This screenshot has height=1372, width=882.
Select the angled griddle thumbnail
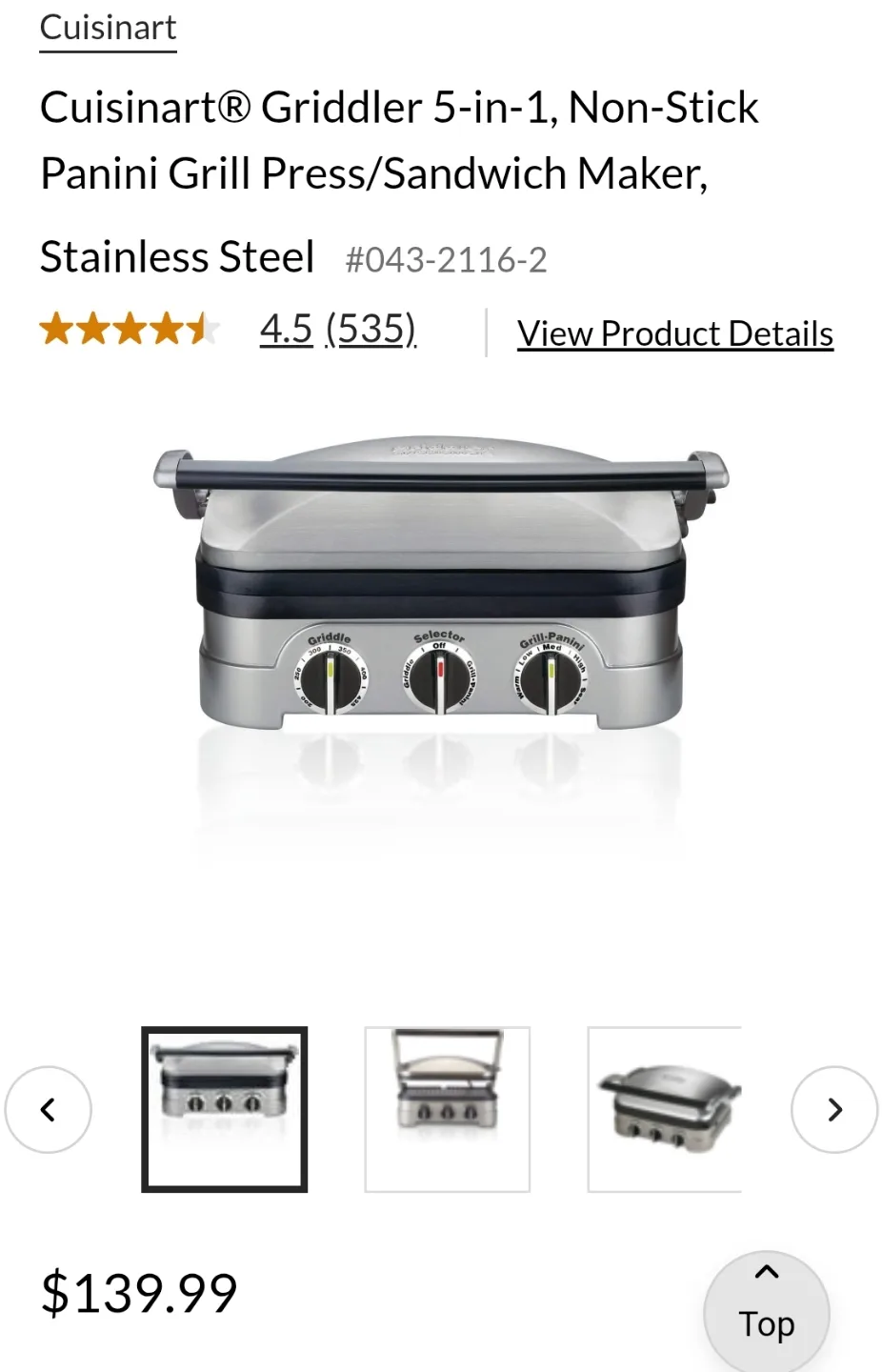pos(665,1110)
